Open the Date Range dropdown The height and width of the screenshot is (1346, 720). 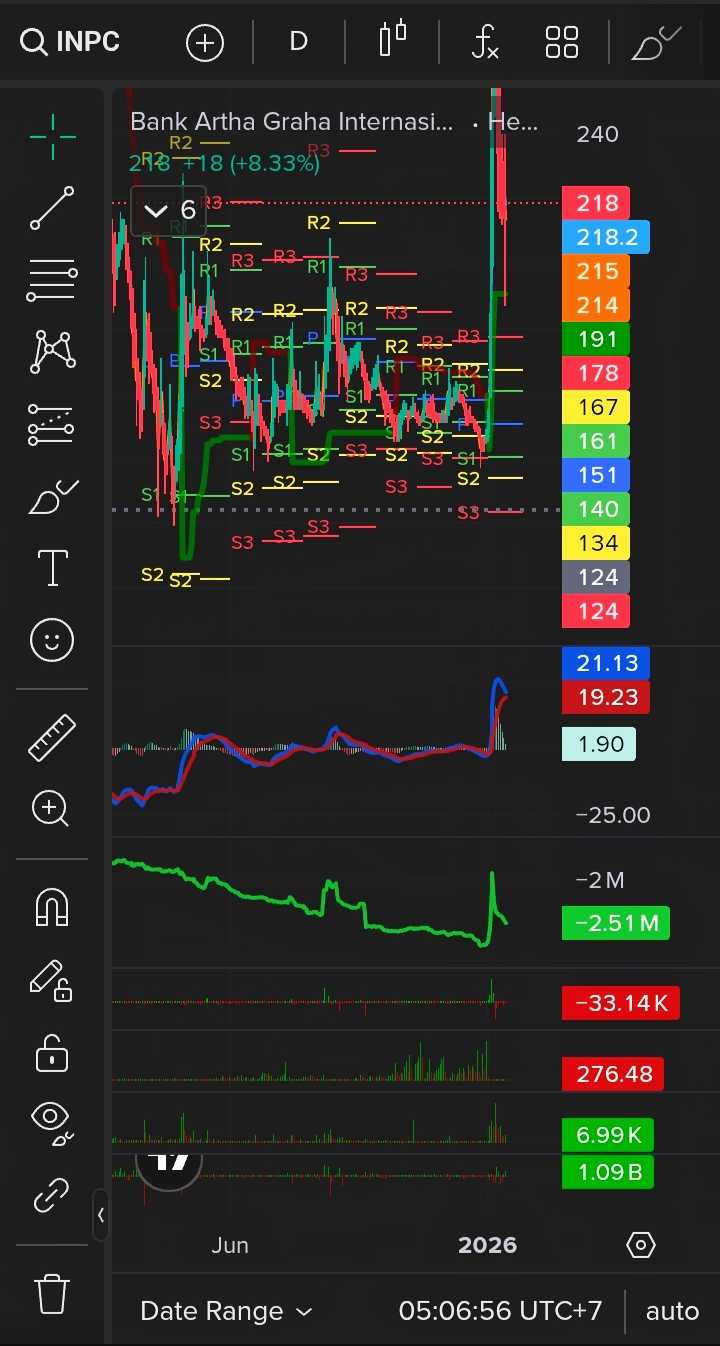click(226, 1311)
